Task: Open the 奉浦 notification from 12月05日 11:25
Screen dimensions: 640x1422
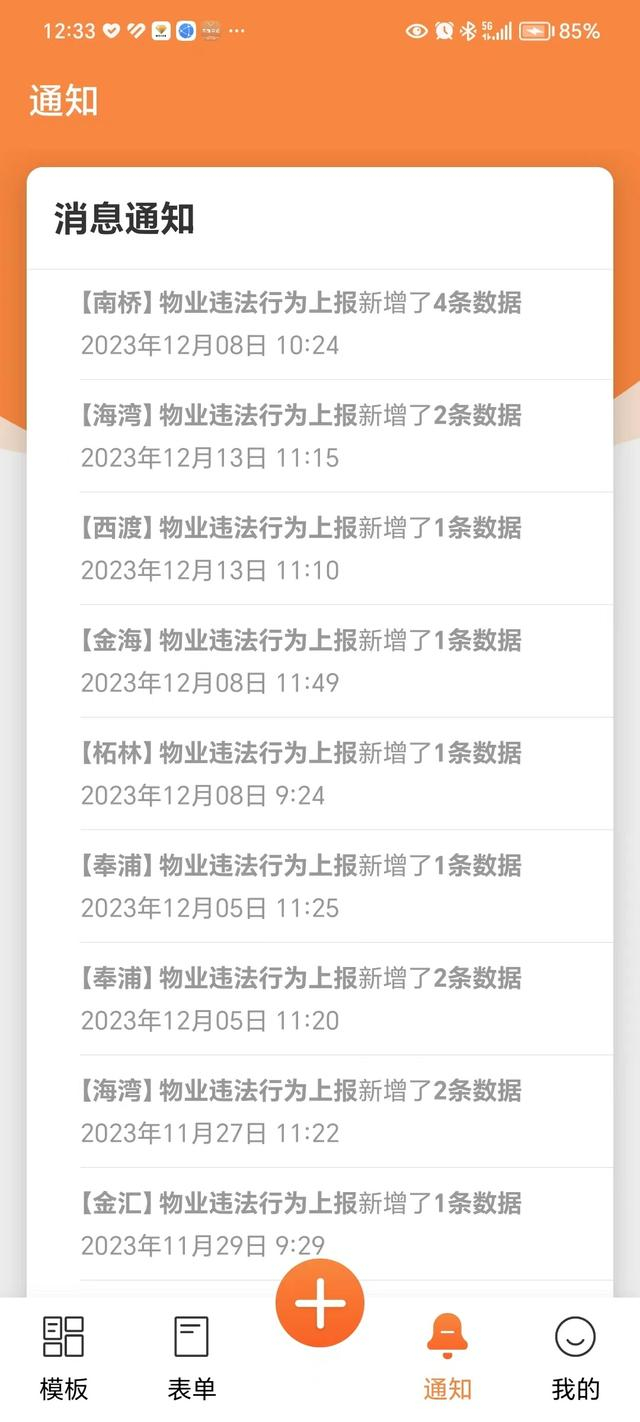Action: pyautogui.click(x=320, y=886)
